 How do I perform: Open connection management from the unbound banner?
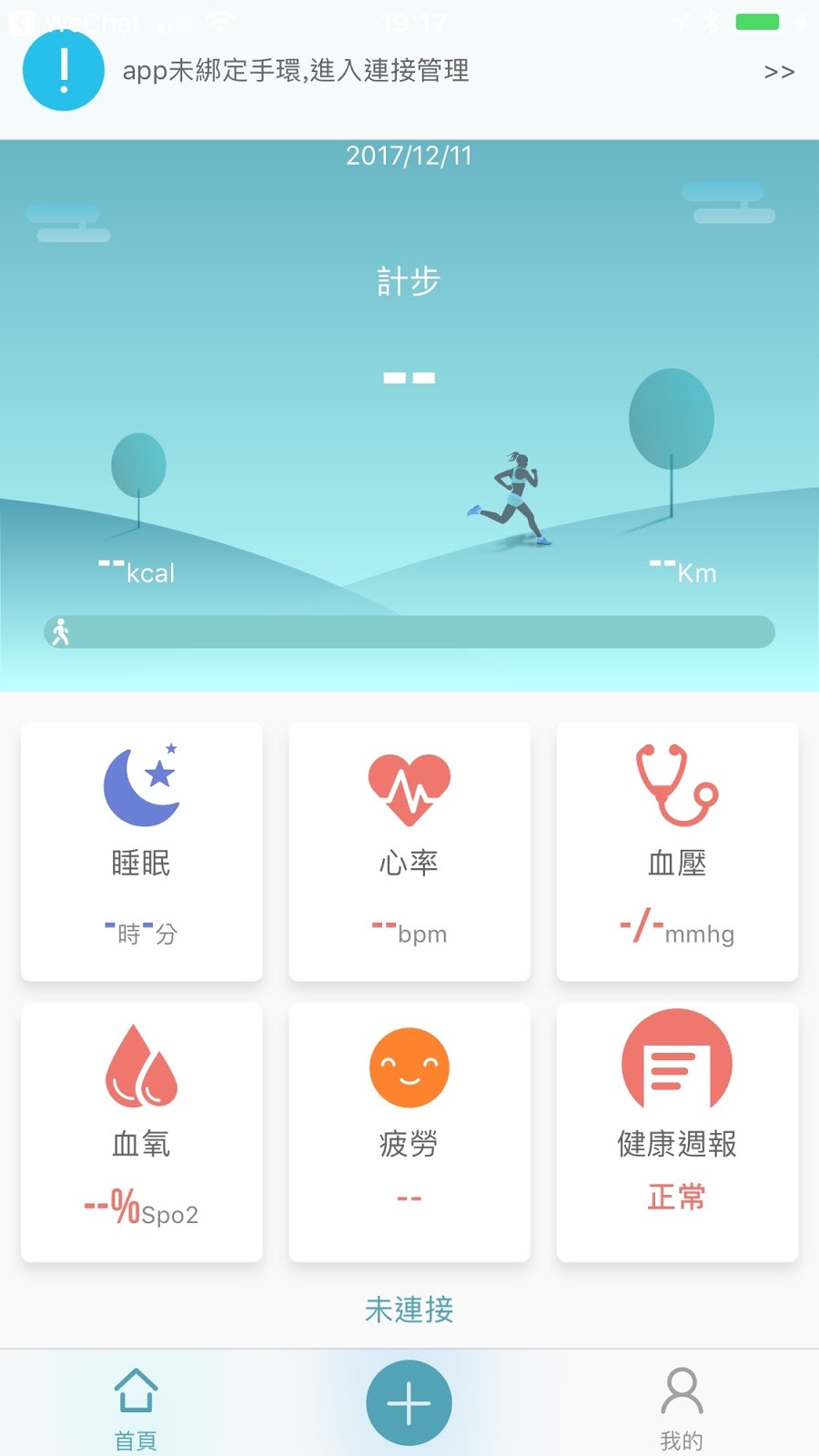(x=409, y=71)
